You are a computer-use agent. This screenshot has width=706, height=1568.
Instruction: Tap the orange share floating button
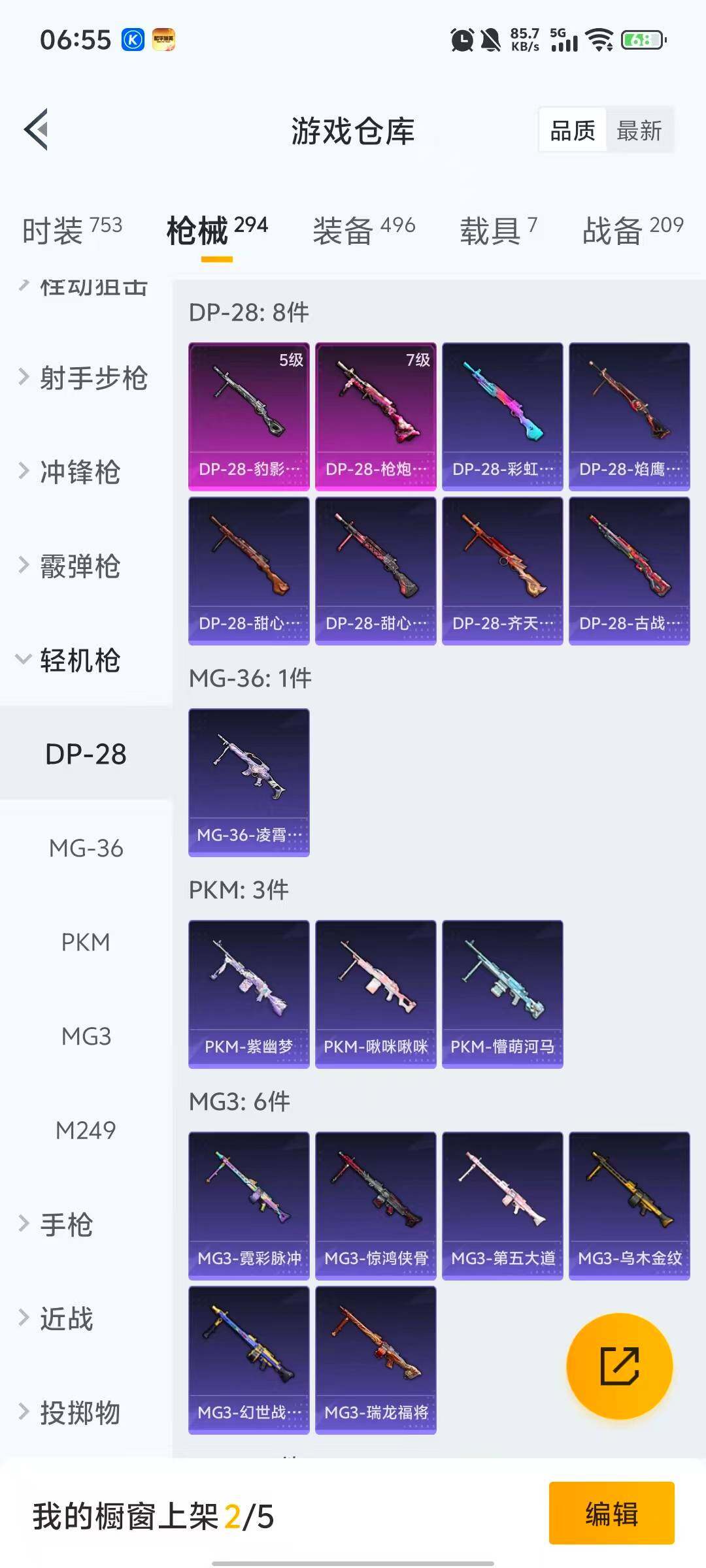click(x=619, y=1366)
